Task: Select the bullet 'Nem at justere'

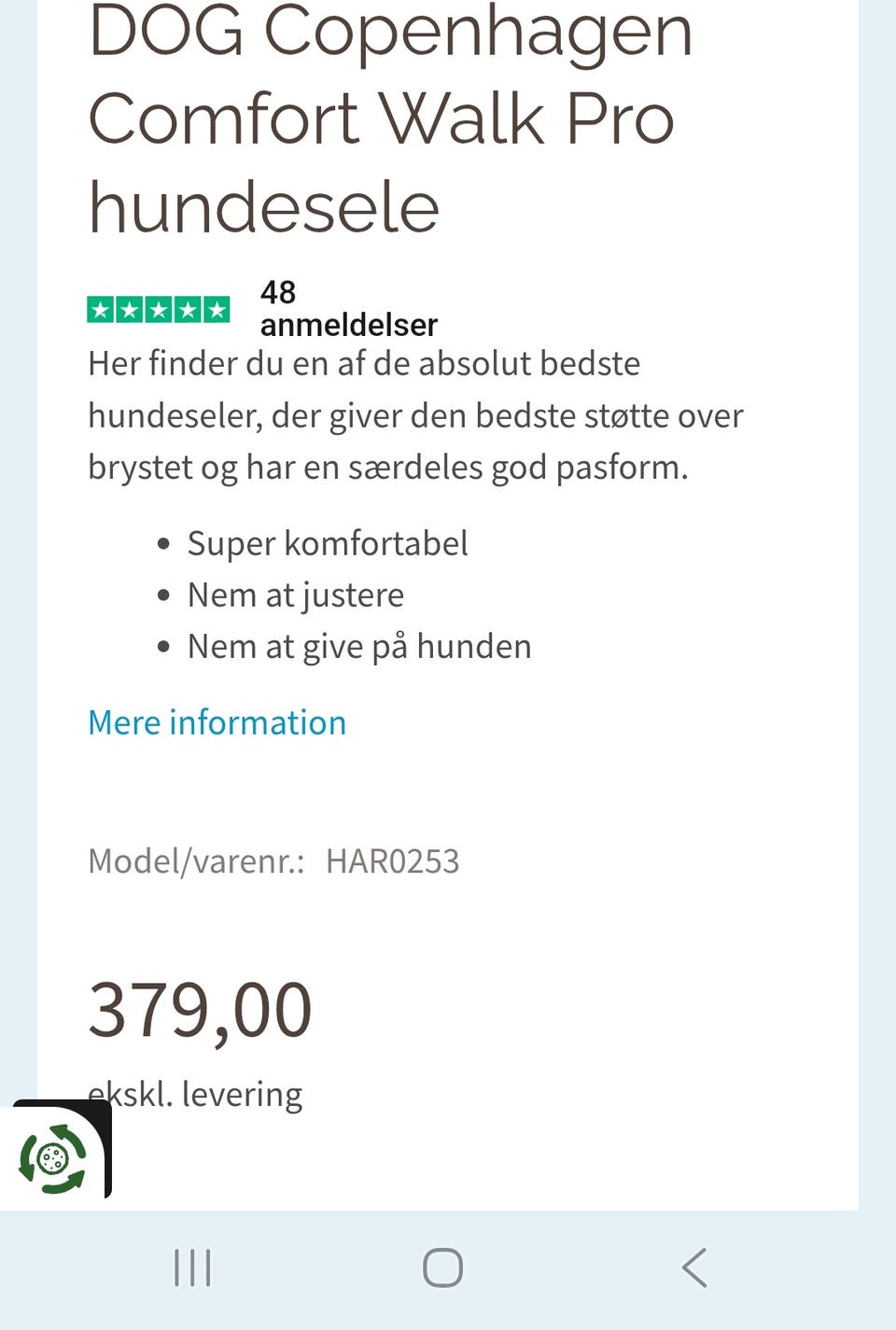Action: [x=296, y=595]
